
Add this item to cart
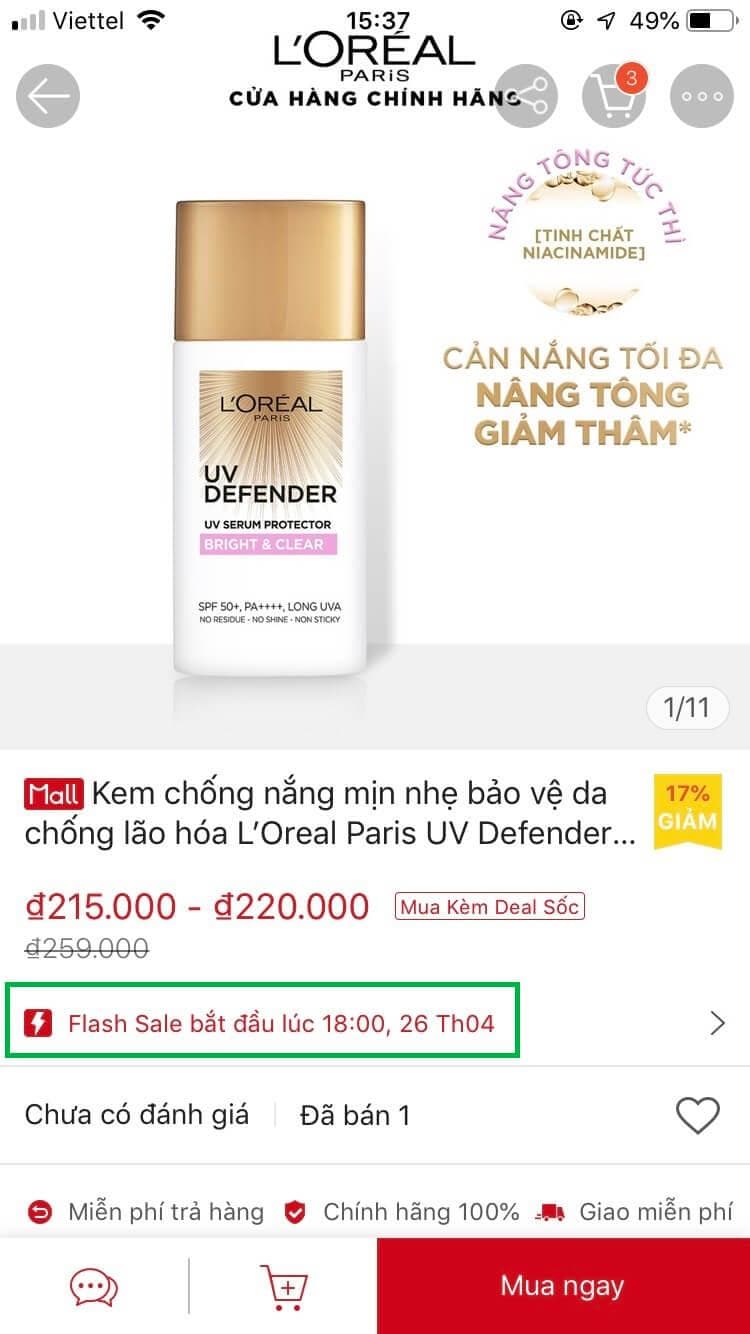point(283,1286)
